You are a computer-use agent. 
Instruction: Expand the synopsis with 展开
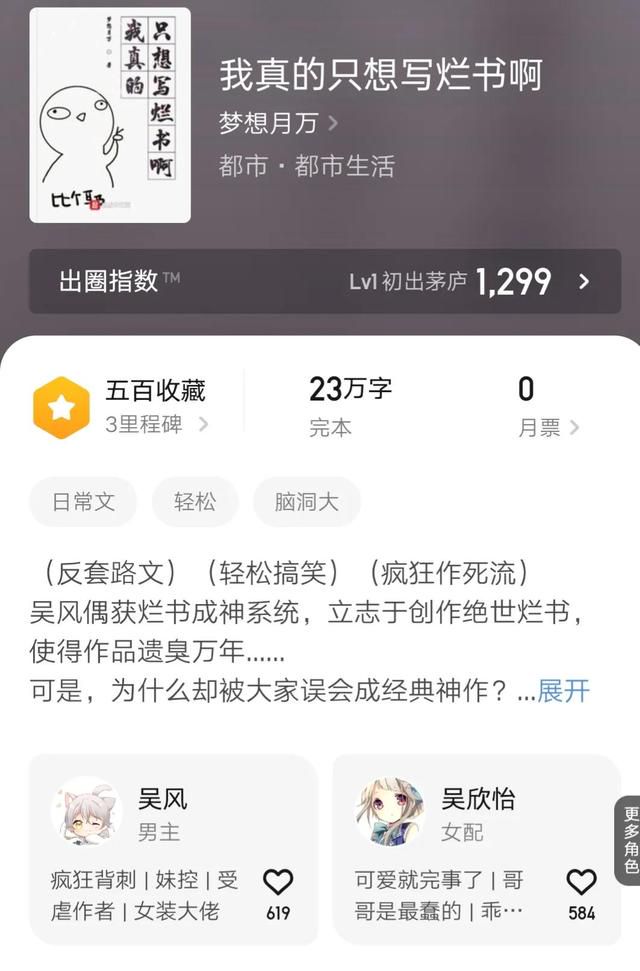pyautogui.click(x=564, y=690)
